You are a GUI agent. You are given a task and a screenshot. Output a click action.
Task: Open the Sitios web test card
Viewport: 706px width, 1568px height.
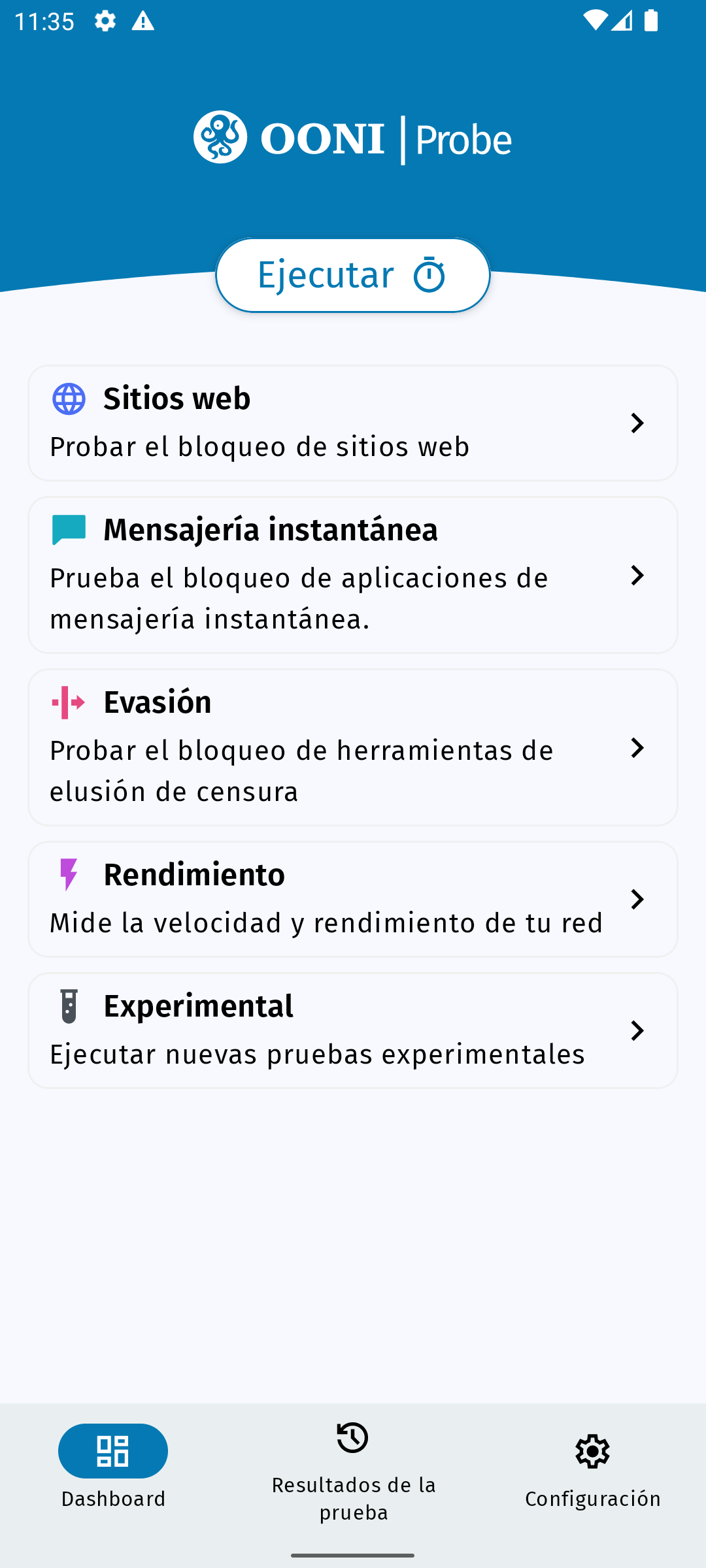(352, 423)
